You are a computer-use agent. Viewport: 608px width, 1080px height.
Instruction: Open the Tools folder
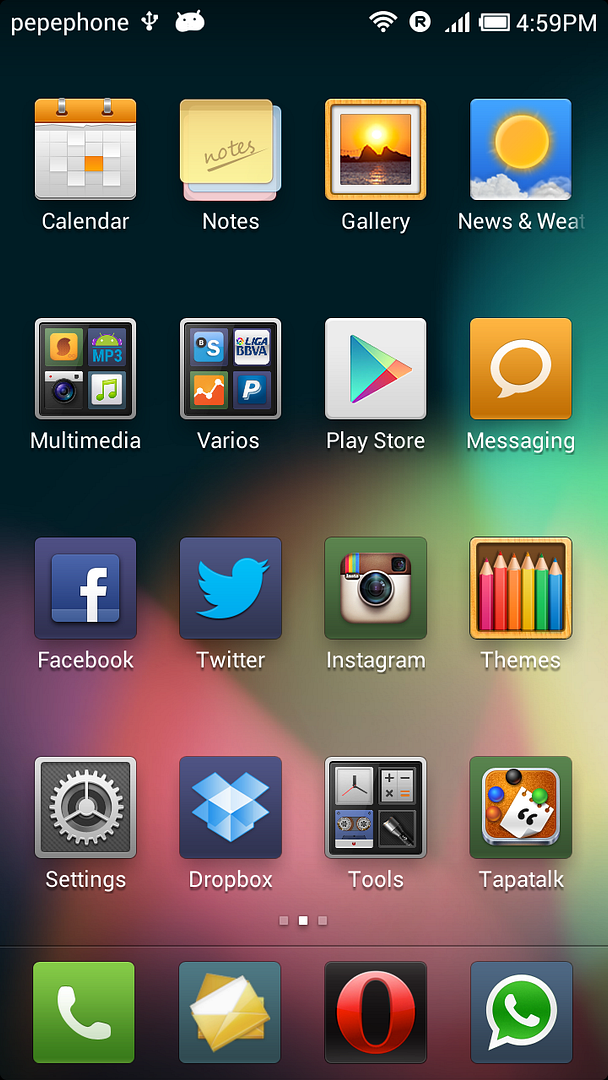point(375,807)
